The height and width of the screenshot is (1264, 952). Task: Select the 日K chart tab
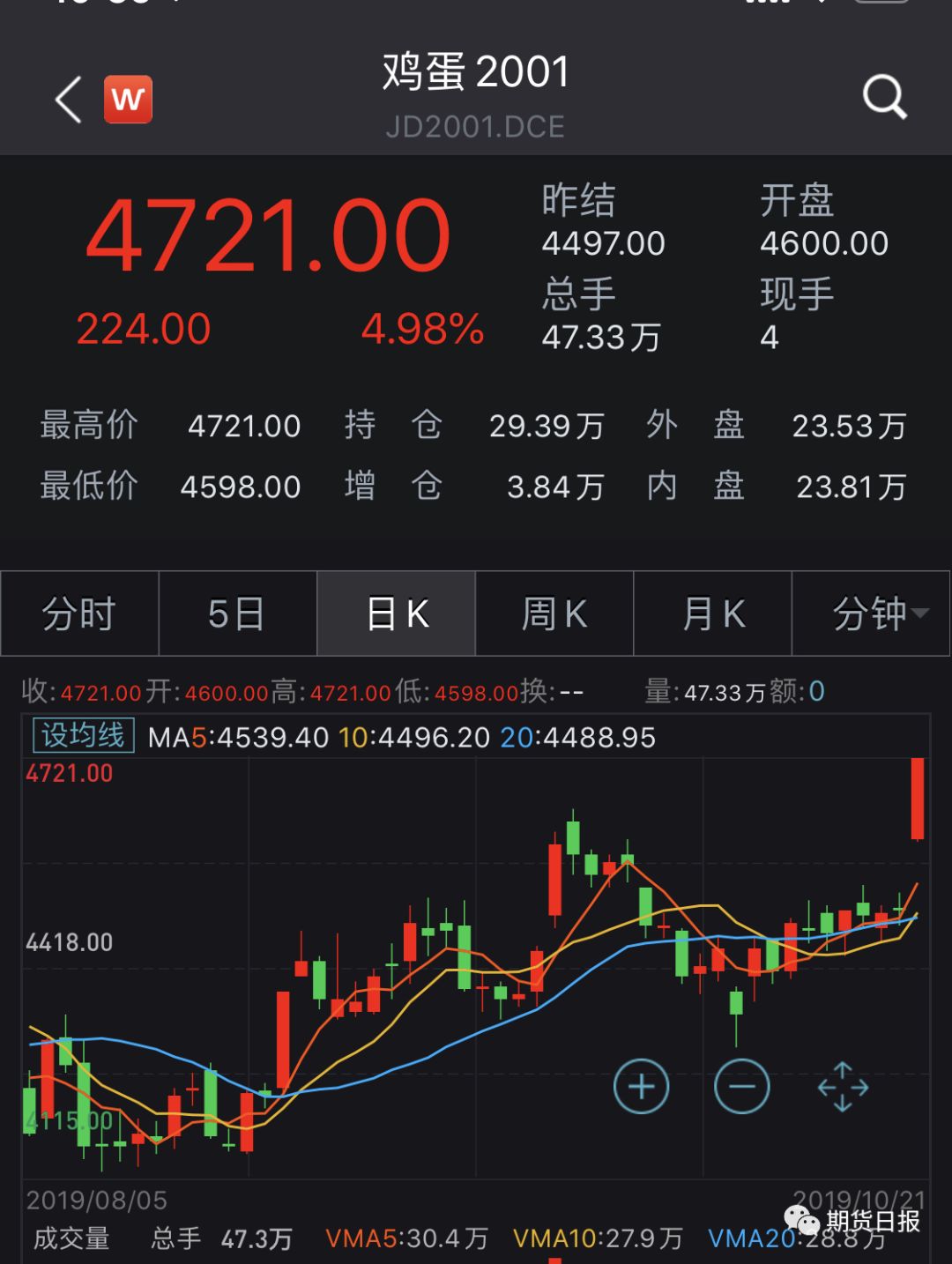click(x=397, y=613)
